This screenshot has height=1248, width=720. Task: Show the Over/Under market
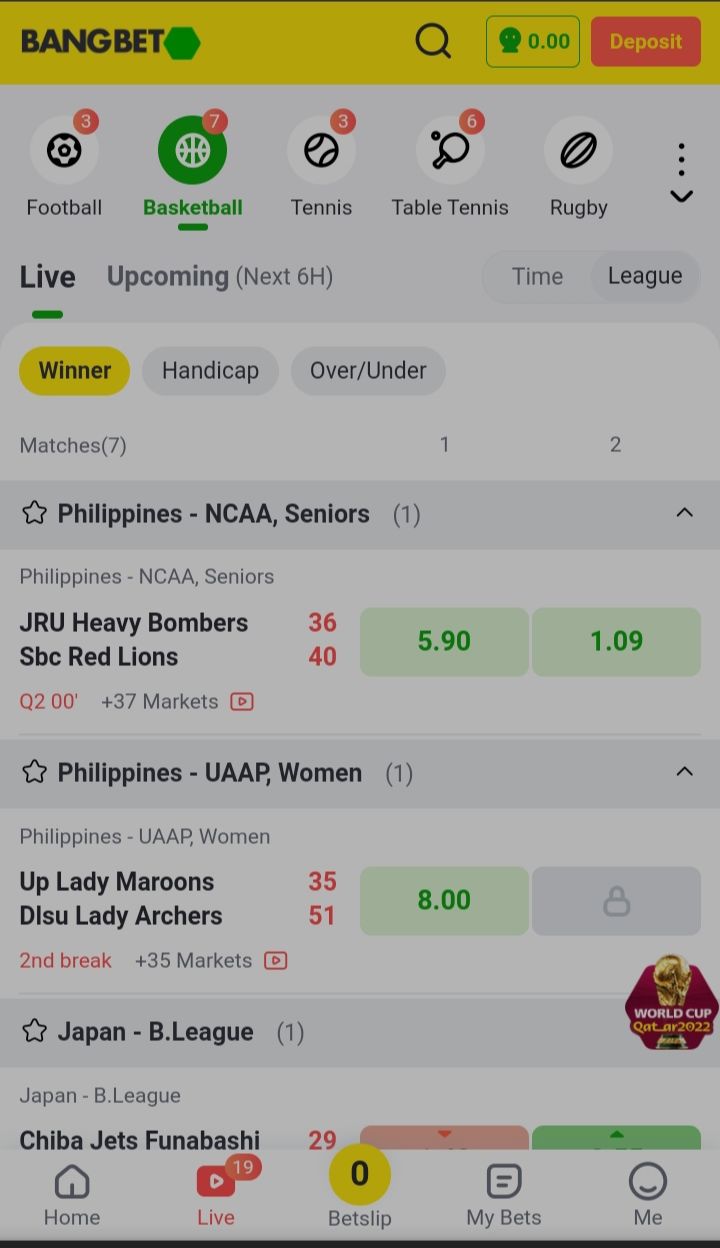368,371
